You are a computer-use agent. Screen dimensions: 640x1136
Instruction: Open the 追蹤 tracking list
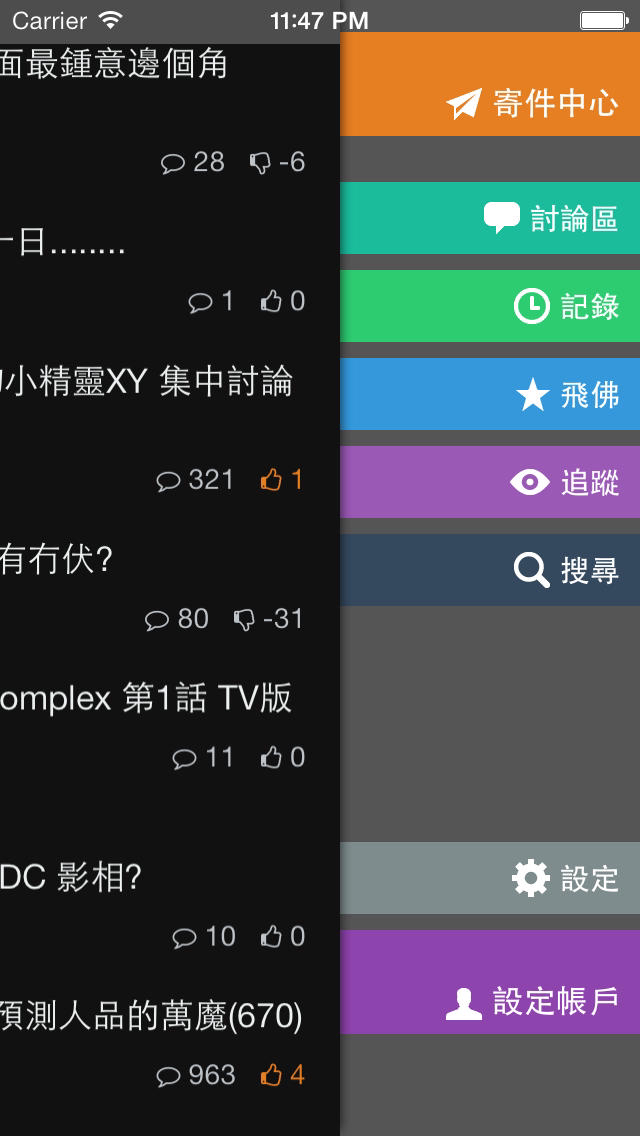pos(490,482)
